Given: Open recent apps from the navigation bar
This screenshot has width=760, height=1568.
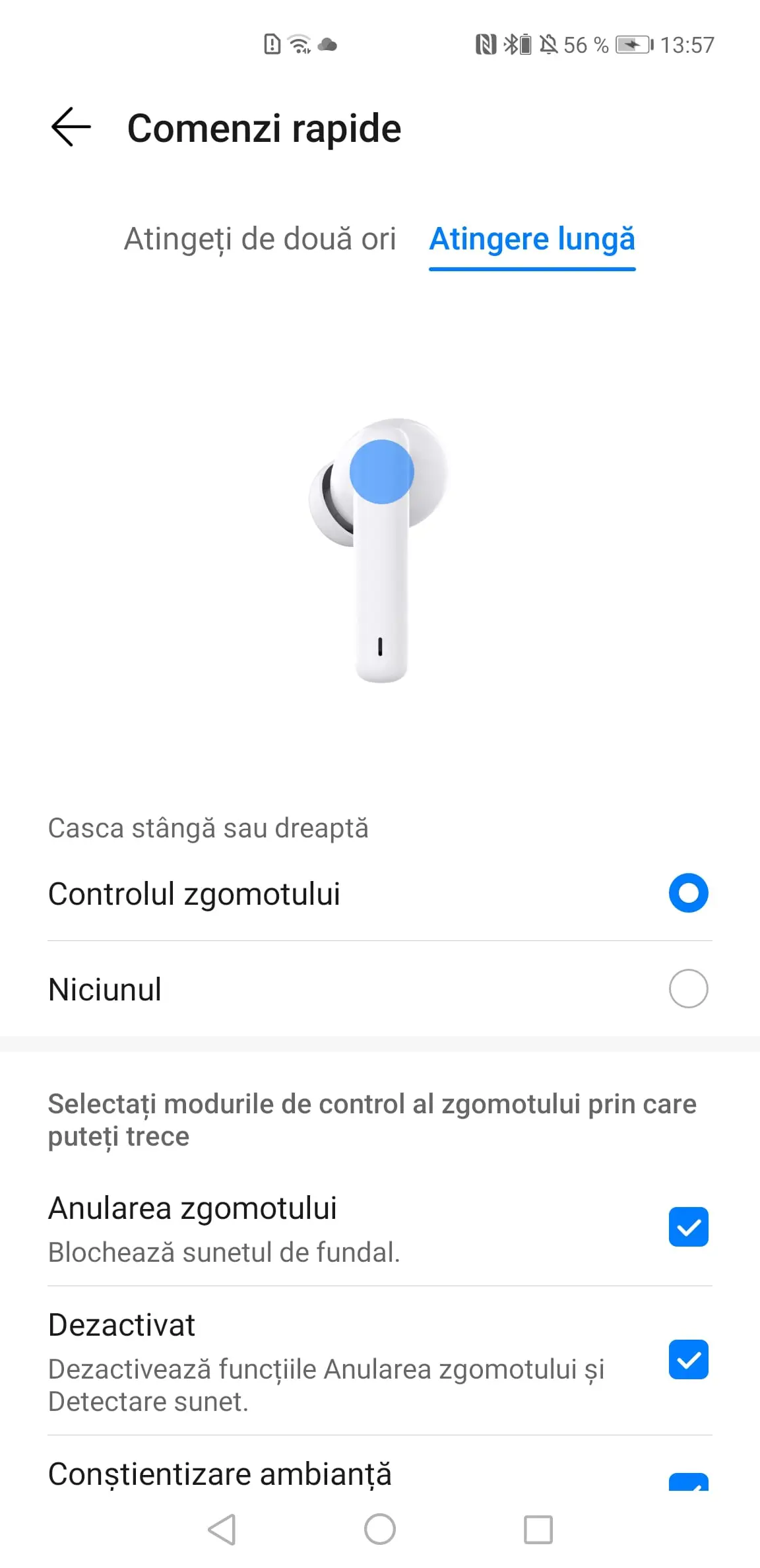Looking at the screenshot, I should (538, 1529).
